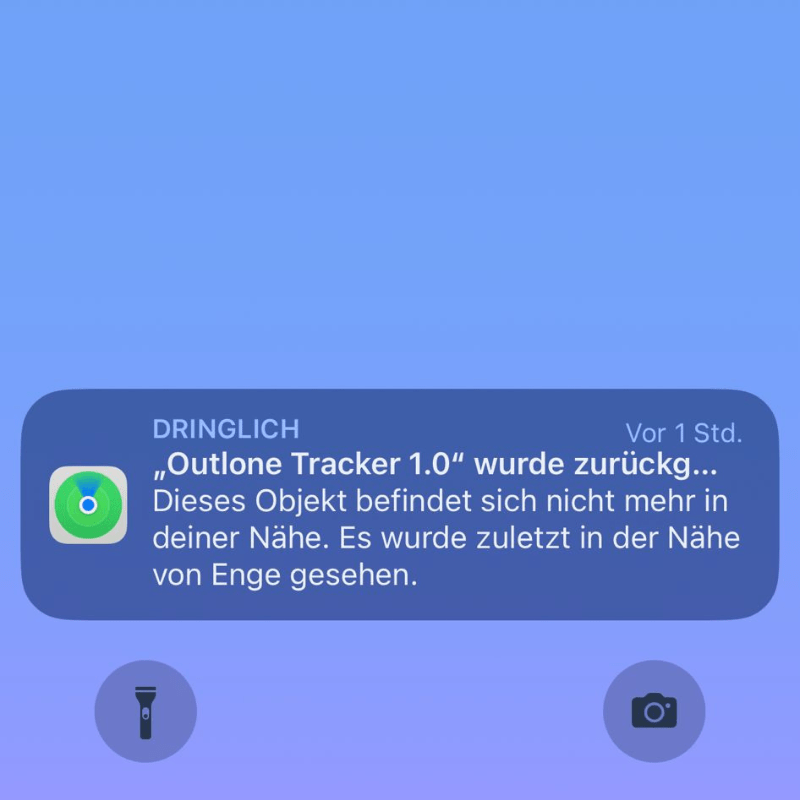This screenshot has height=800, width=800.
Task: Turn on the flashlight
Action: pyautogui.click(x=145, y=711)
